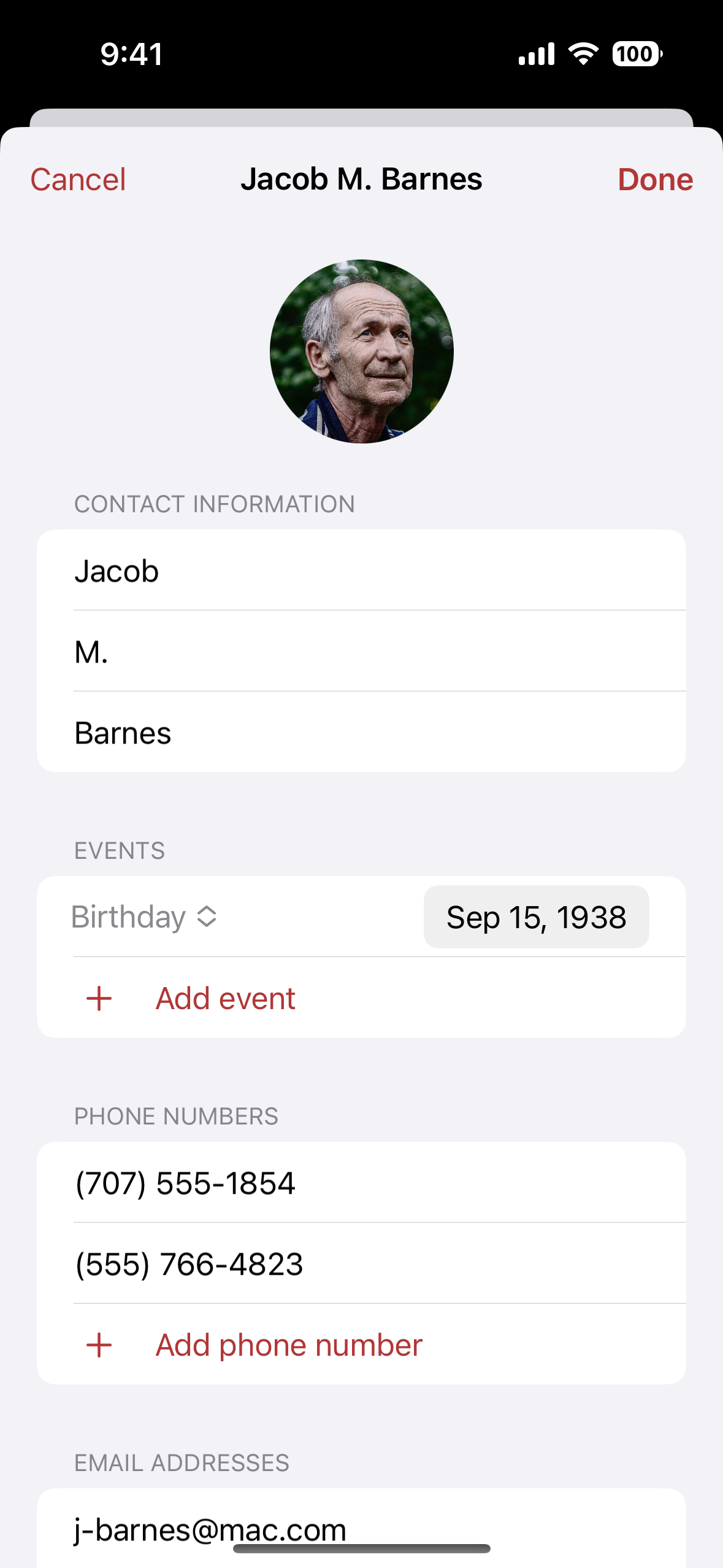Change the date Sep 15, 1938
Screen dimensions: 723x1568
(536, 917)
